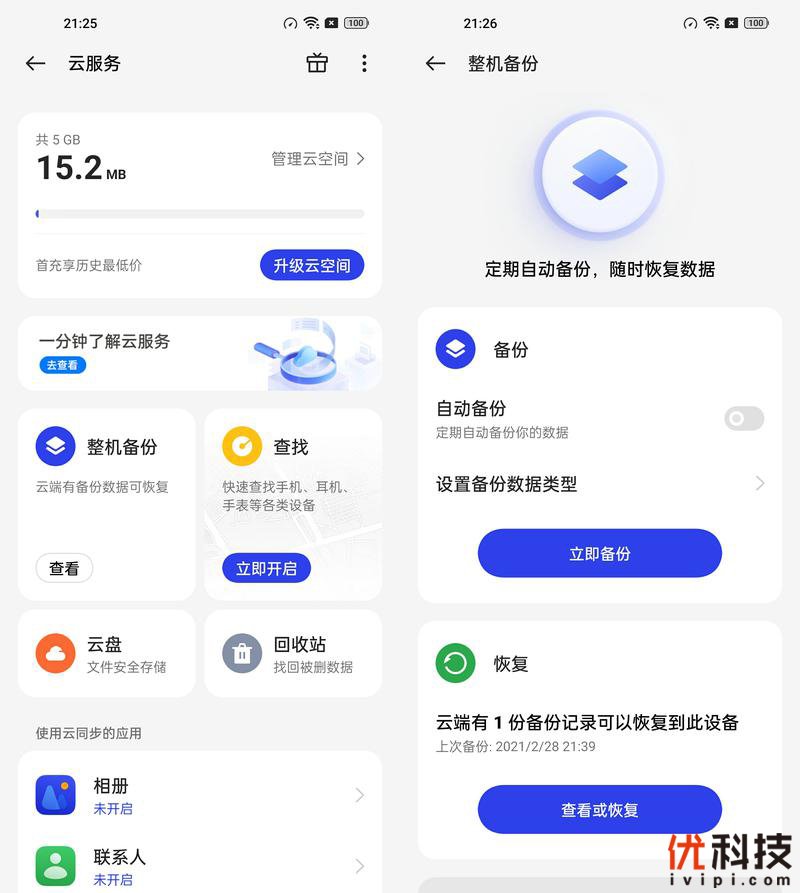Tap 查看 on the 整机备份 card
Screen dimensions: 800x893
[64, 568]
